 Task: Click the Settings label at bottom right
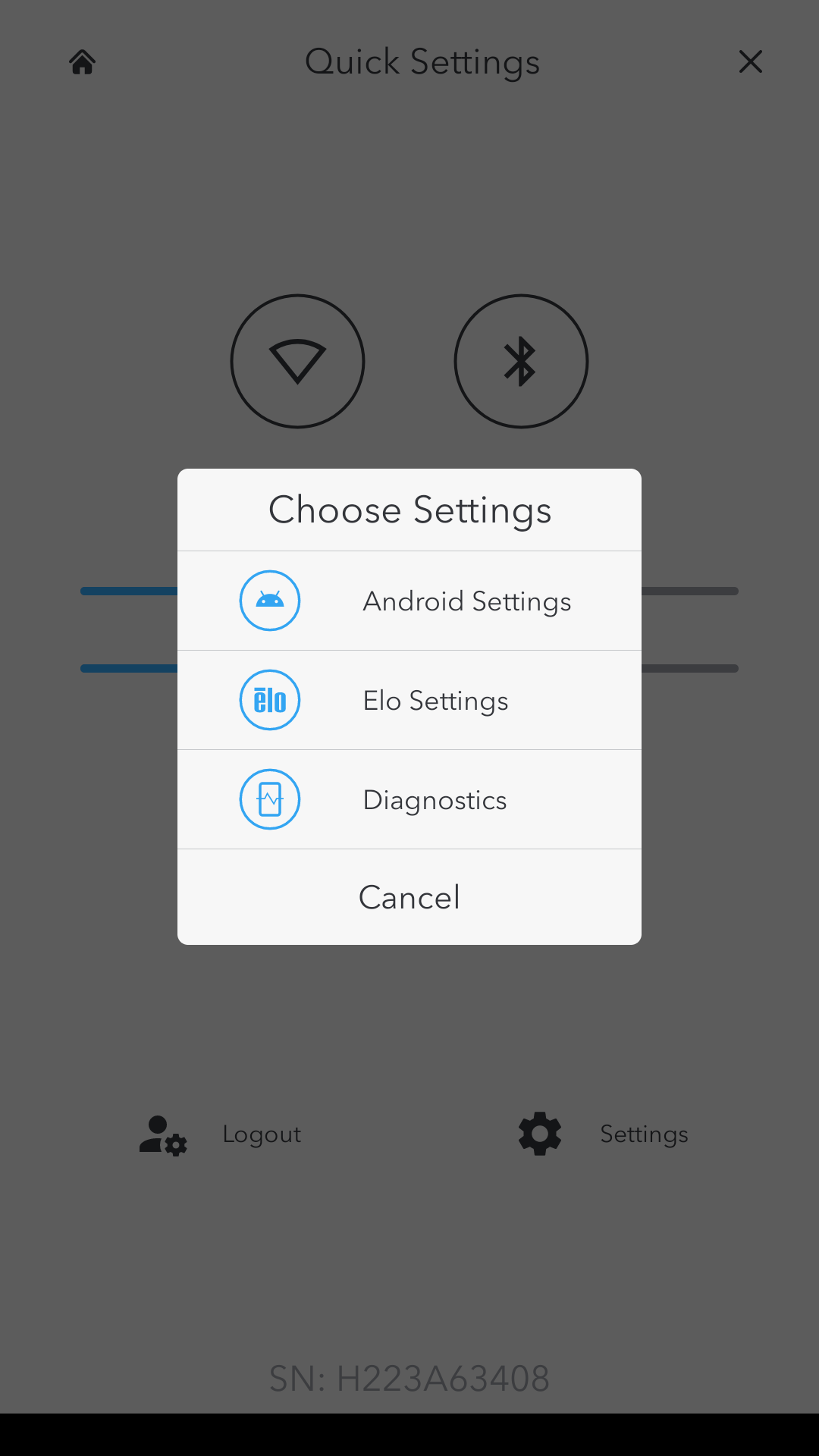643,1134
